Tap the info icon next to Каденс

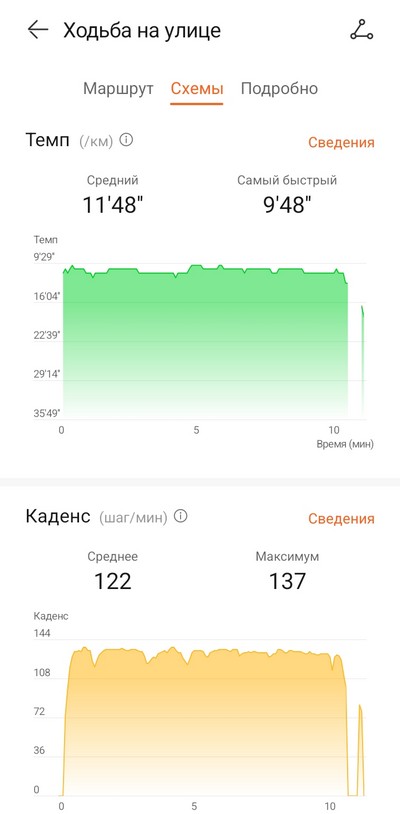tap(181, 516)
